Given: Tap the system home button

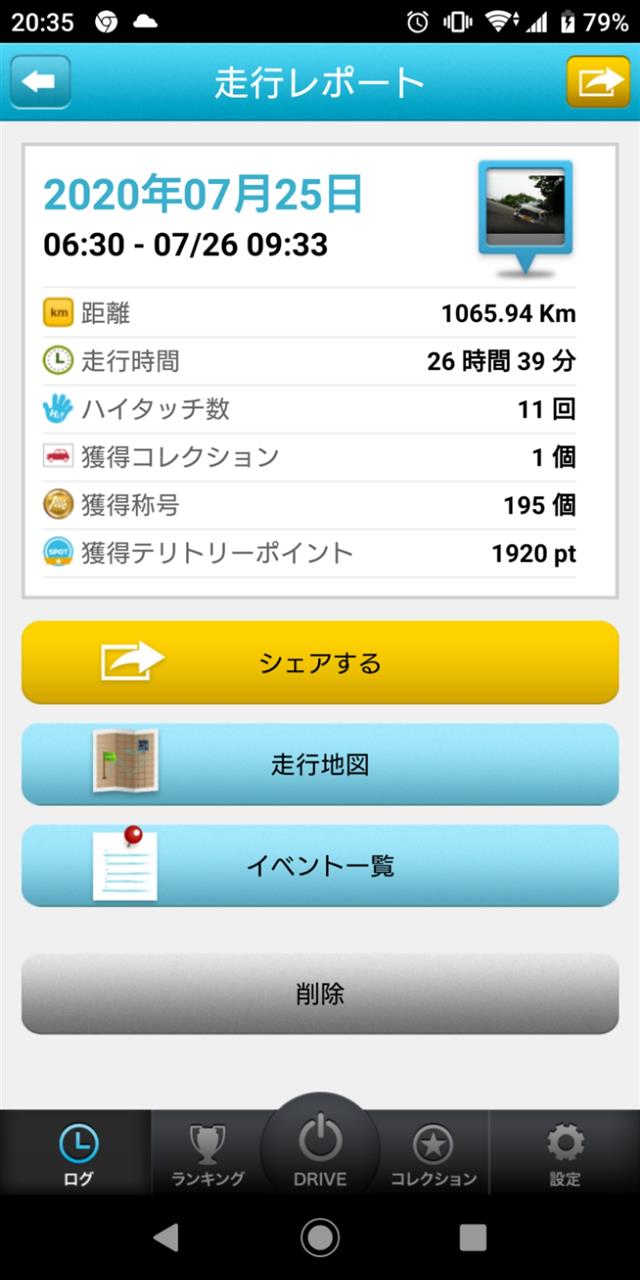Looking at the screenshot, I should click(320, 1238).
